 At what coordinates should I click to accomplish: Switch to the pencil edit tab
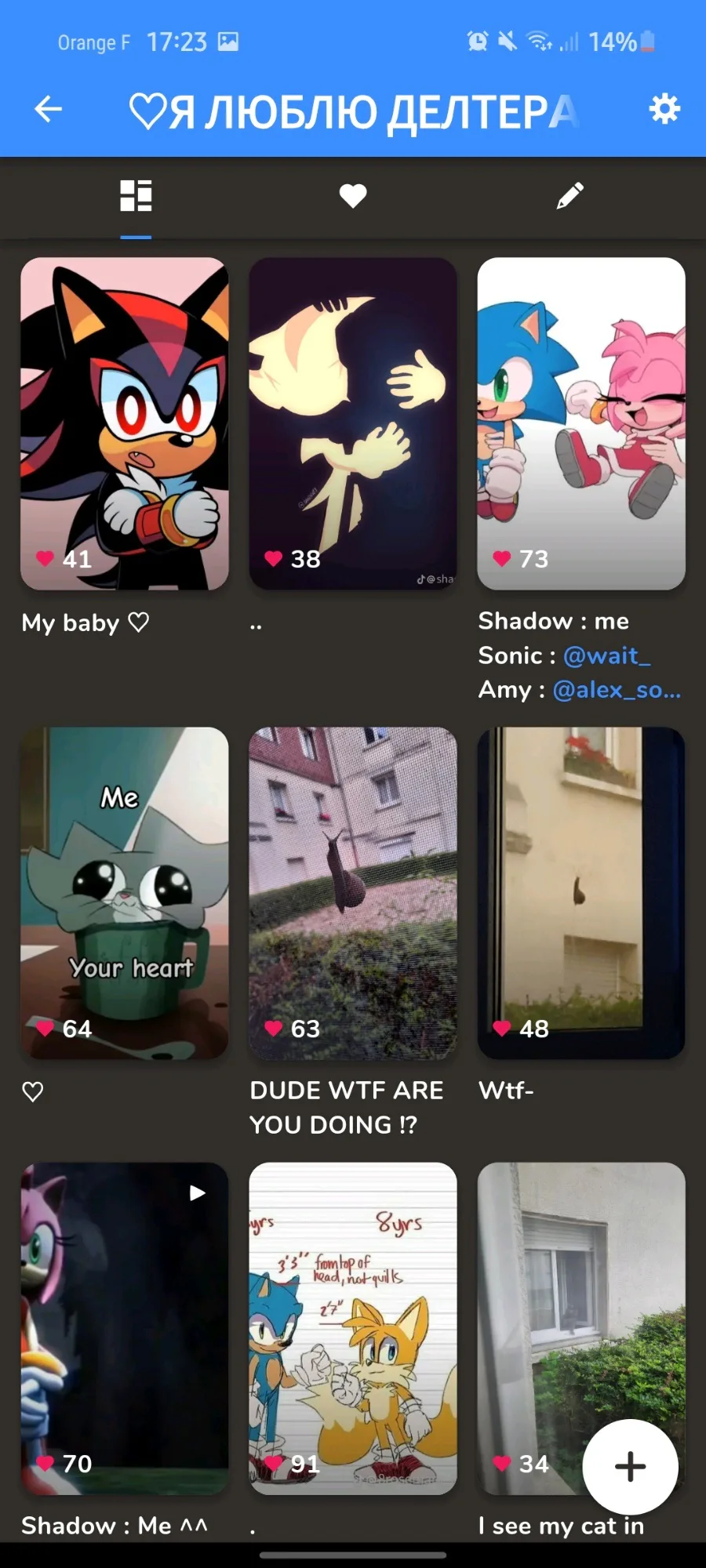tap(570, 196)
